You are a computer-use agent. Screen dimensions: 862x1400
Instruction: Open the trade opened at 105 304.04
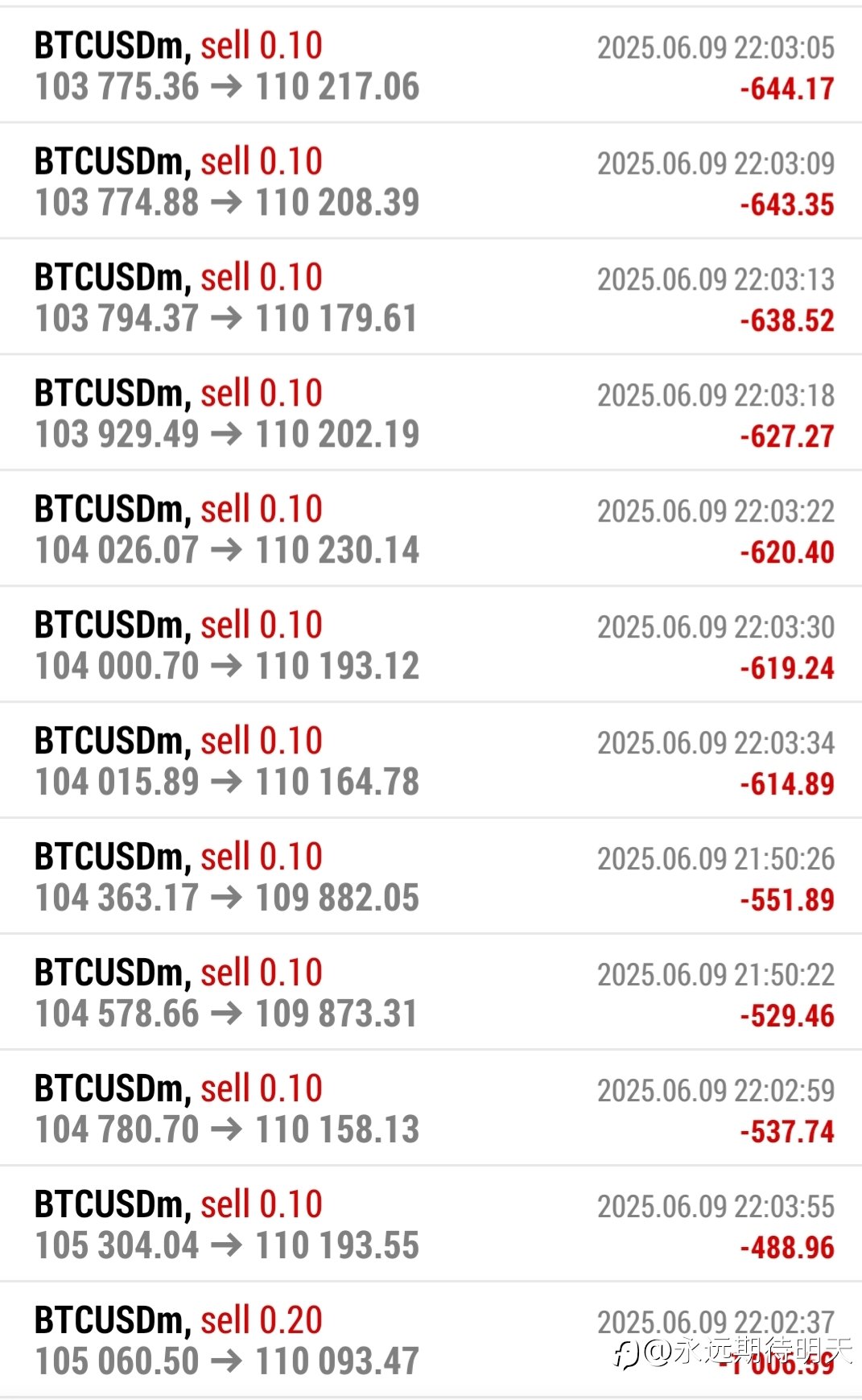431,1224
